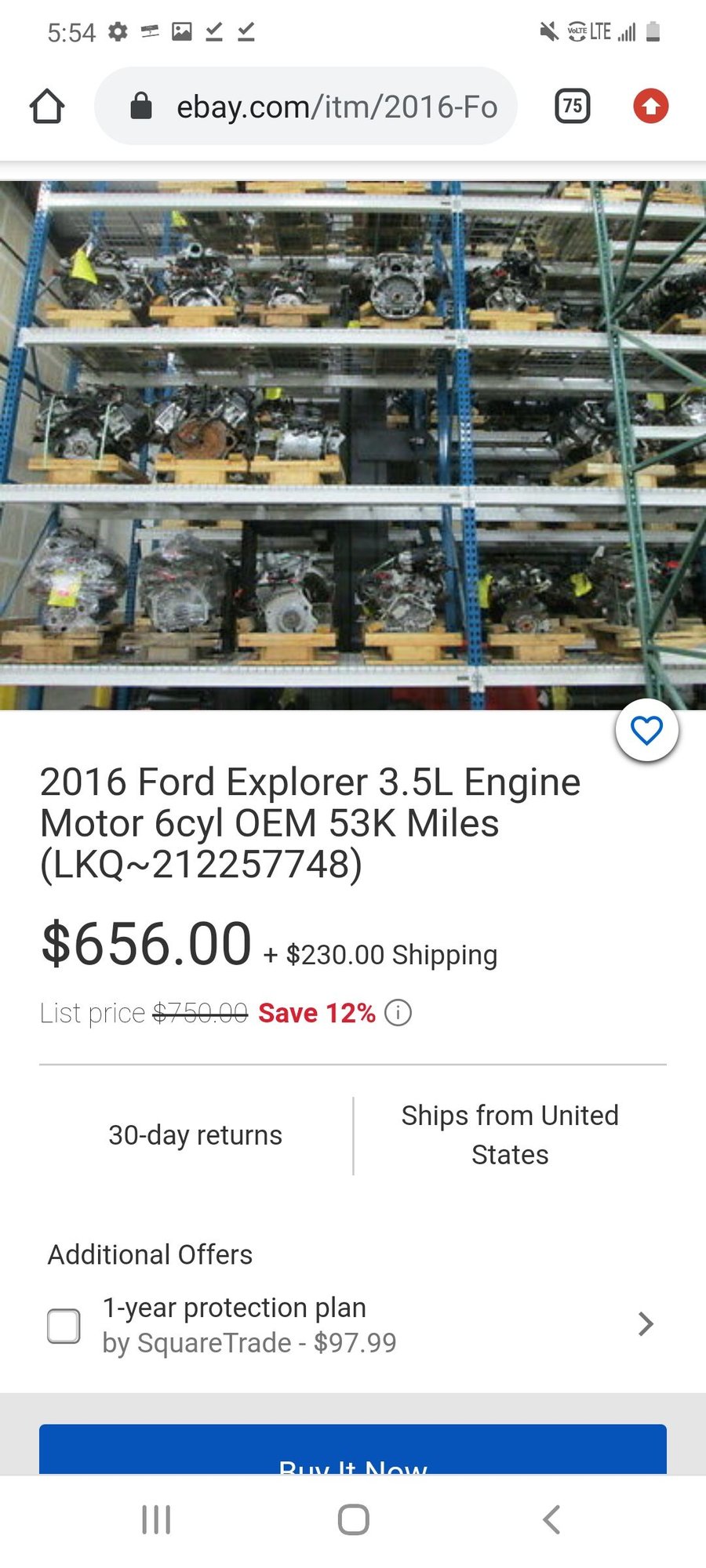This screenshot has height=1568, width=706.
Task: Tap the recent apps icon in the navigation bar
Action: (155, 1519)
